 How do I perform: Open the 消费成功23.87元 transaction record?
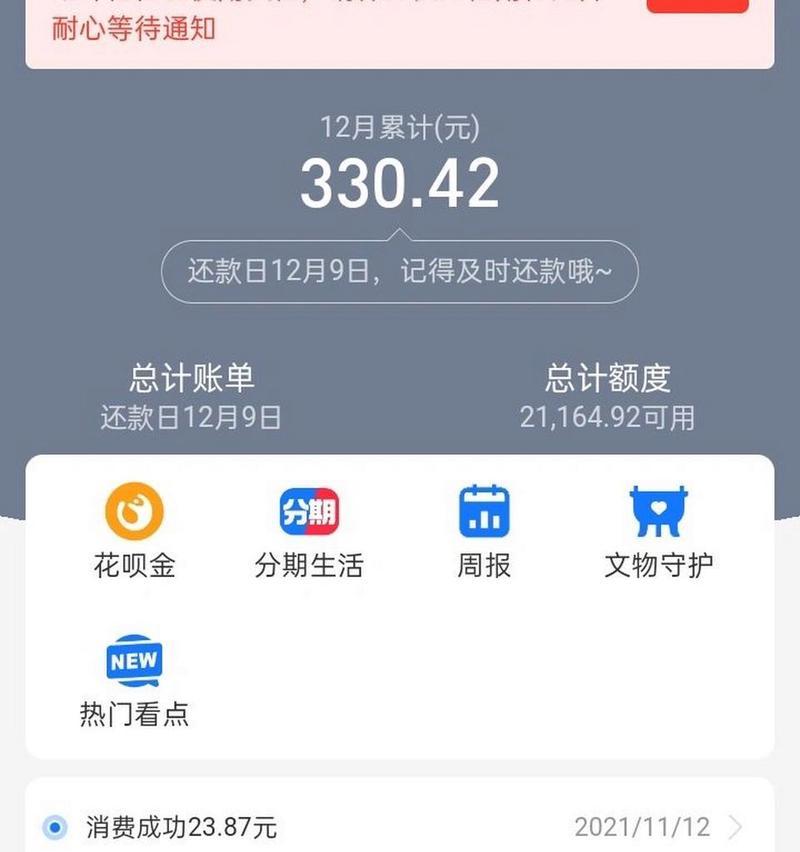point(398,827)
